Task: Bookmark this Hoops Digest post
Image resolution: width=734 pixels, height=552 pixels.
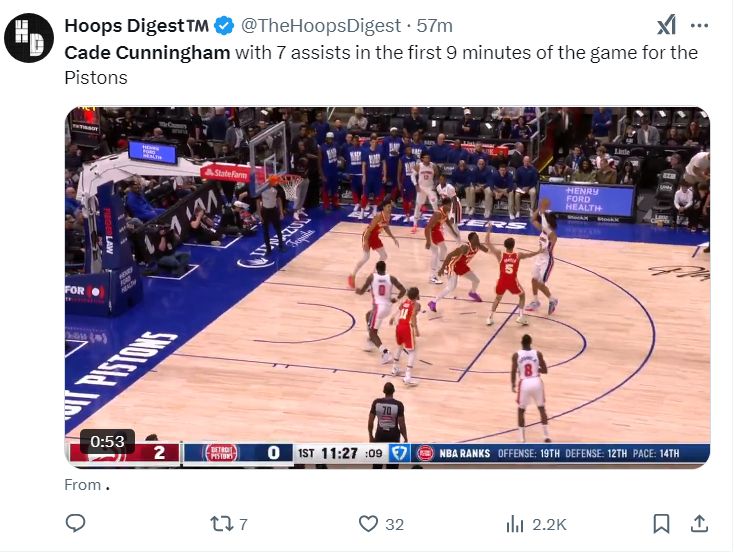Action: [661, 523]
